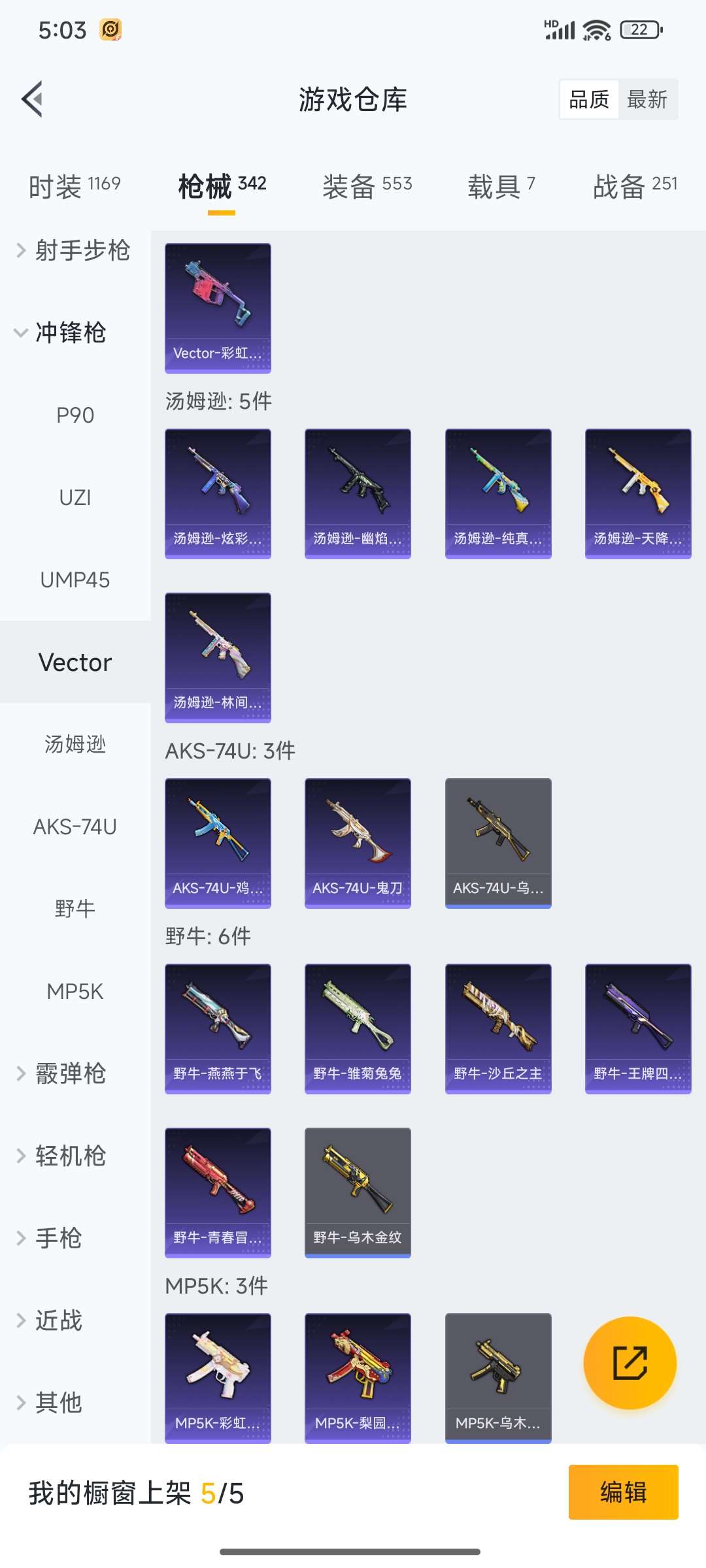Screen dimensions: 706x1568
Task: Open the 战备 tab
Action: 635,186
